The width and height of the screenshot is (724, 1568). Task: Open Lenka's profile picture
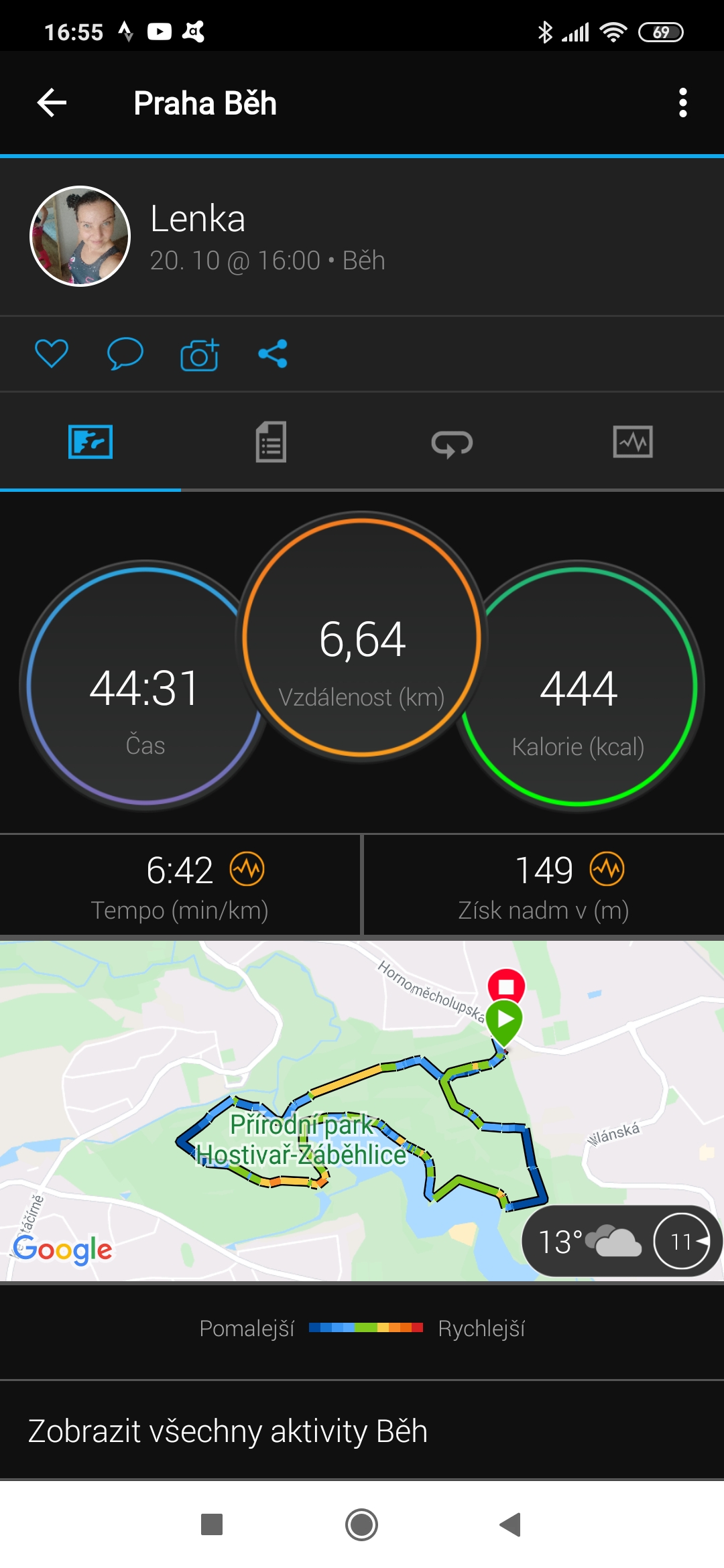80,236
